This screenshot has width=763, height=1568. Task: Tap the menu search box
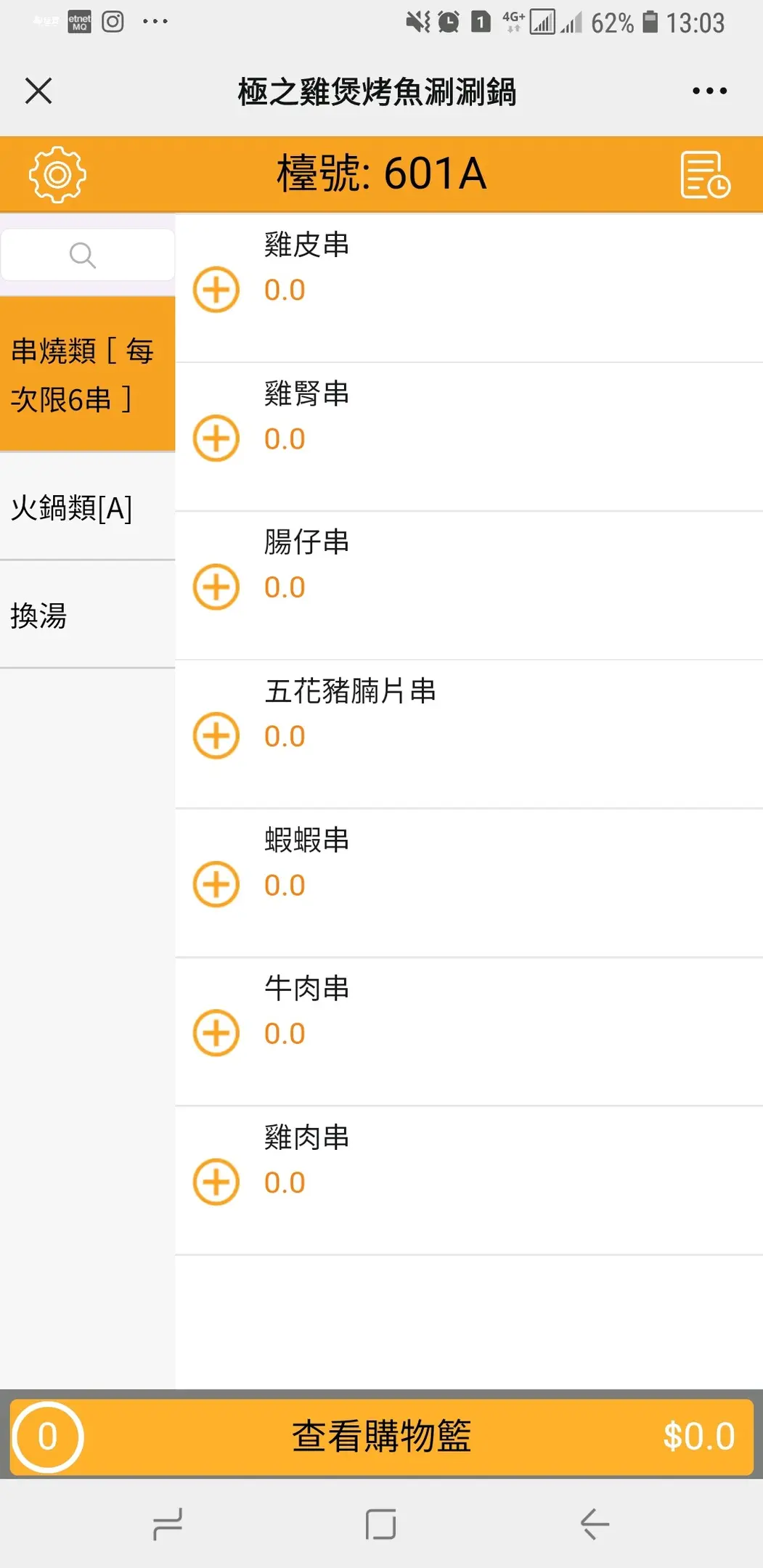tap(87, 256)
